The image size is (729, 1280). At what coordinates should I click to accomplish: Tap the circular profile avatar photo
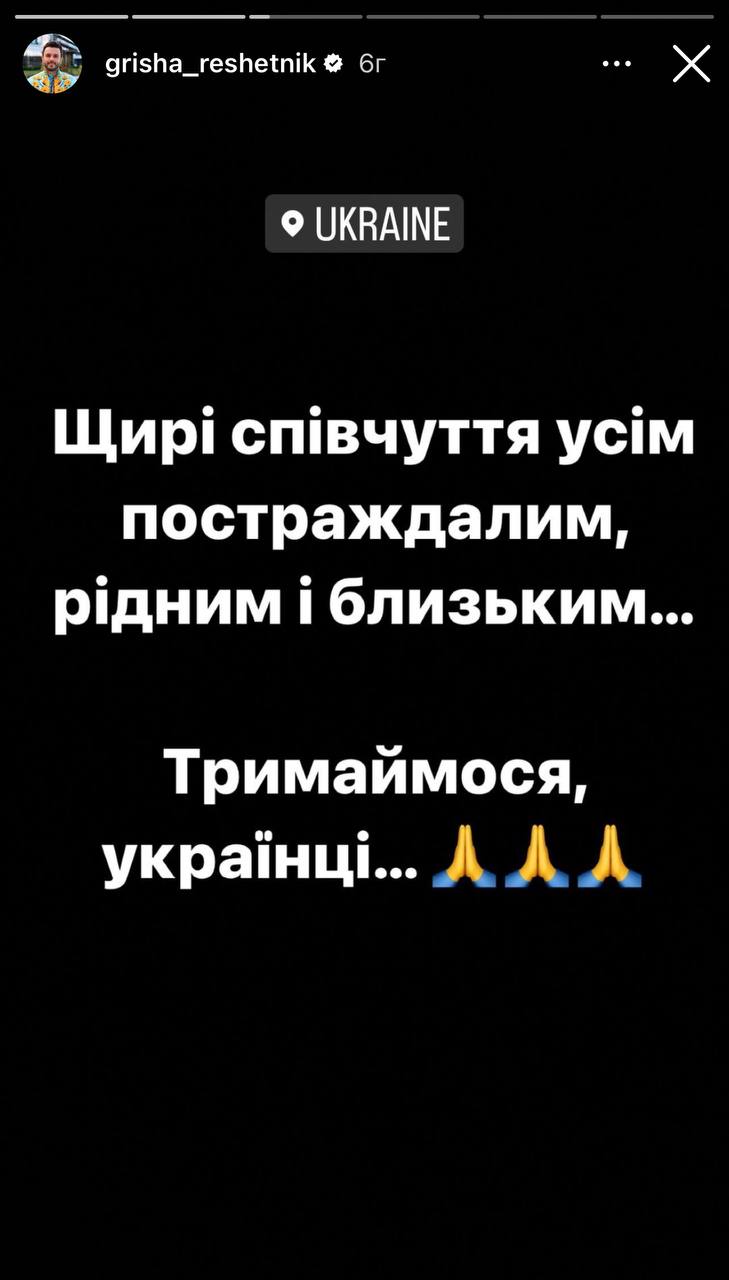(x=51, y=62)
